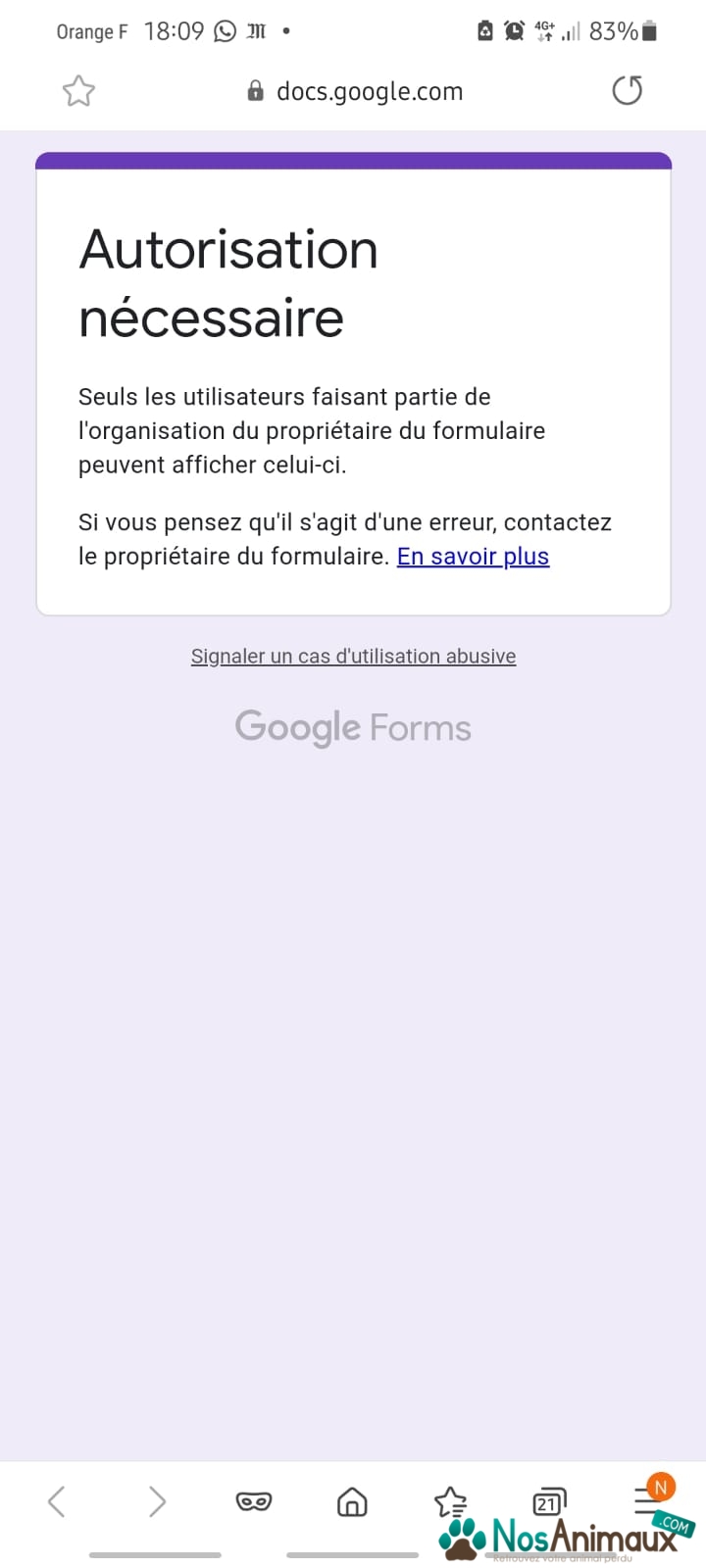706x1568 pixels.
Task: Tap the docs.google.com address bar
Action: click(x=355, y=91)
